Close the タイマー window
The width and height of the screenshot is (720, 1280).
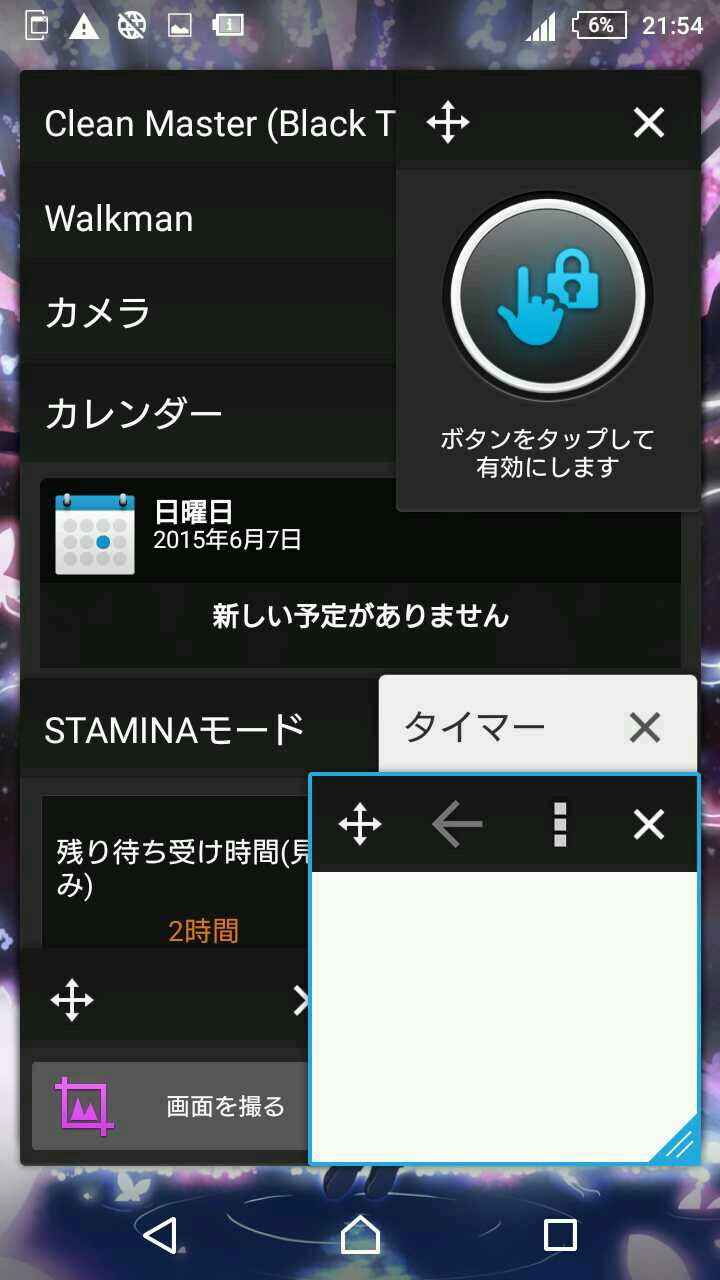645,728
